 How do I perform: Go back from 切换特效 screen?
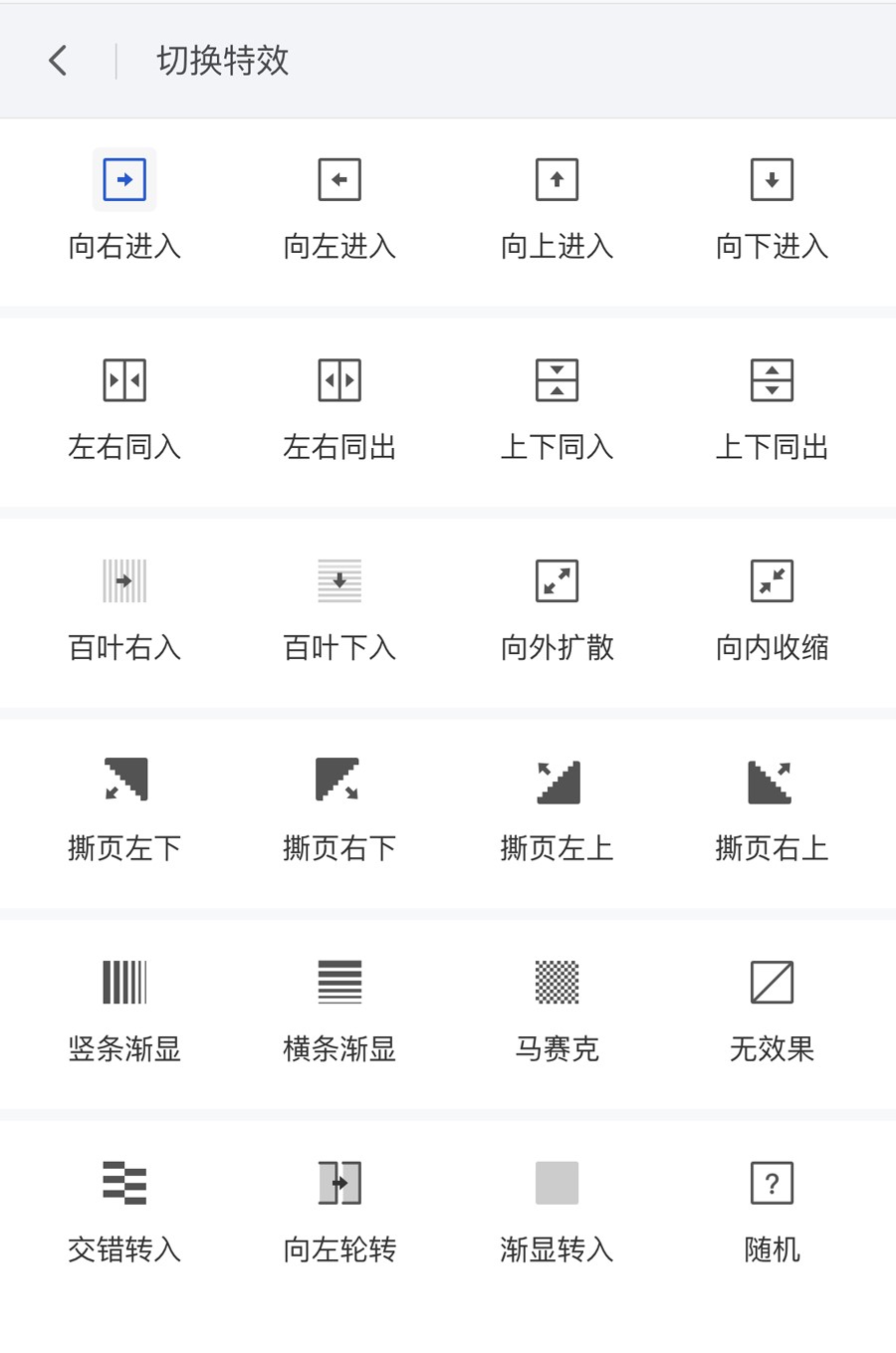pos(58,61)
